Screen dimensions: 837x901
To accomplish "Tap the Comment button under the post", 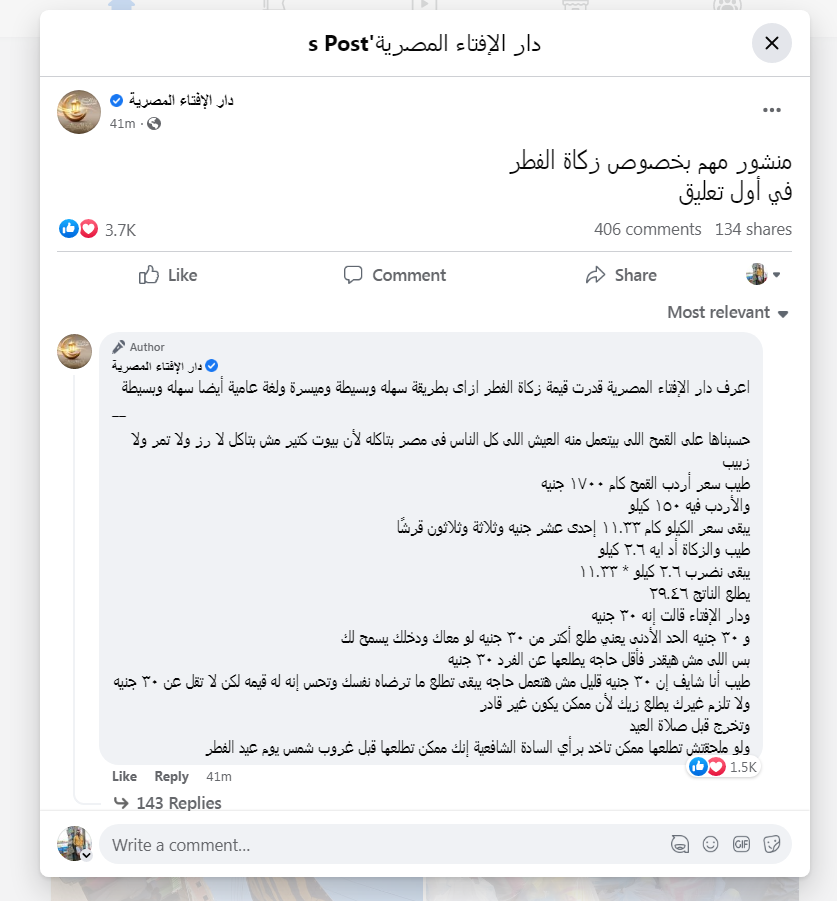I will (x=394, y=275).
